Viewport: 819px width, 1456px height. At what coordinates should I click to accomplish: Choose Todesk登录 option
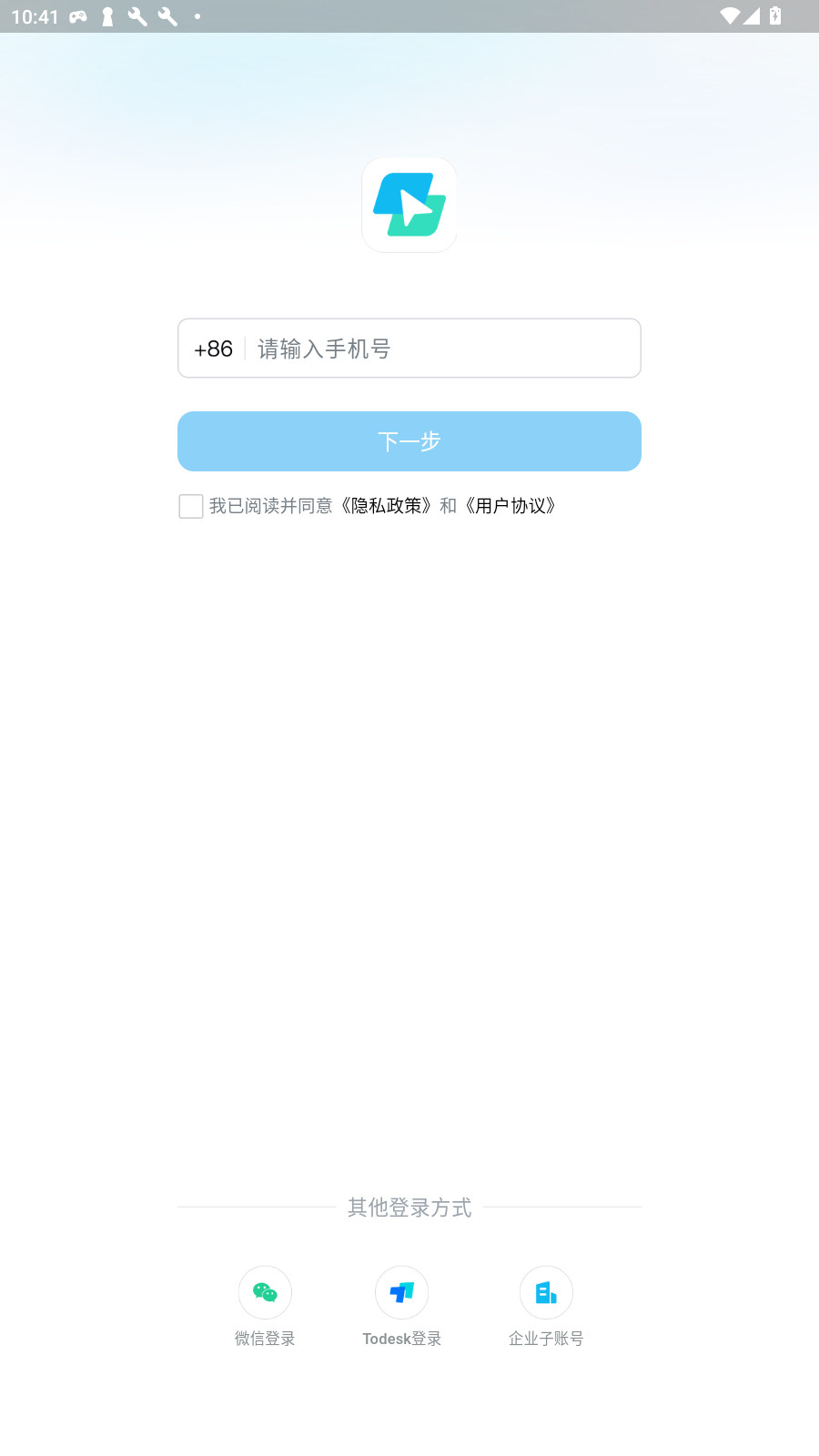click(x=401, y=1293)
